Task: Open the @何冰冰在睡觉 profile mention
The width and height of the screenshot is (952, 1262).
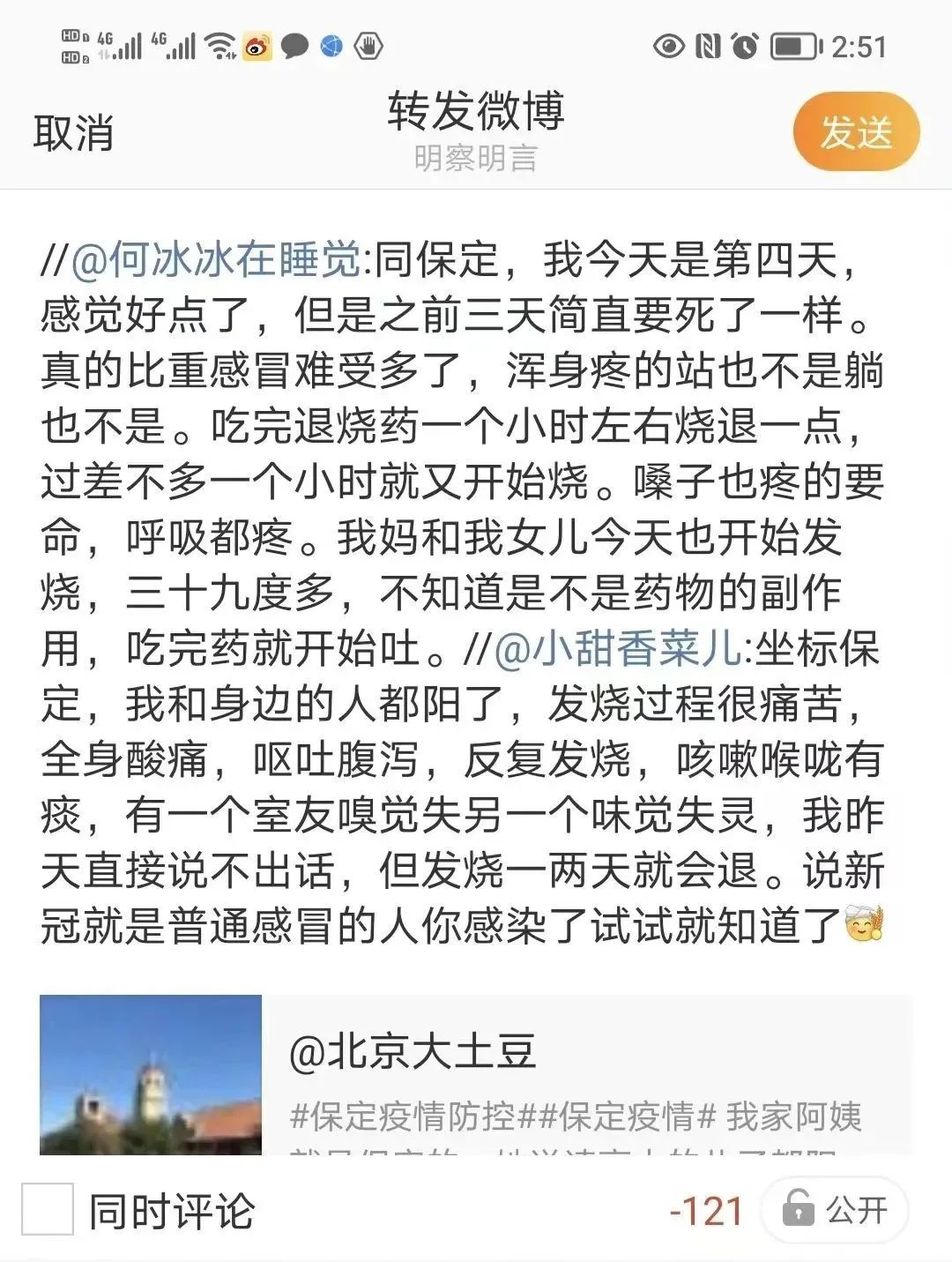Action: tap(216, 261)
